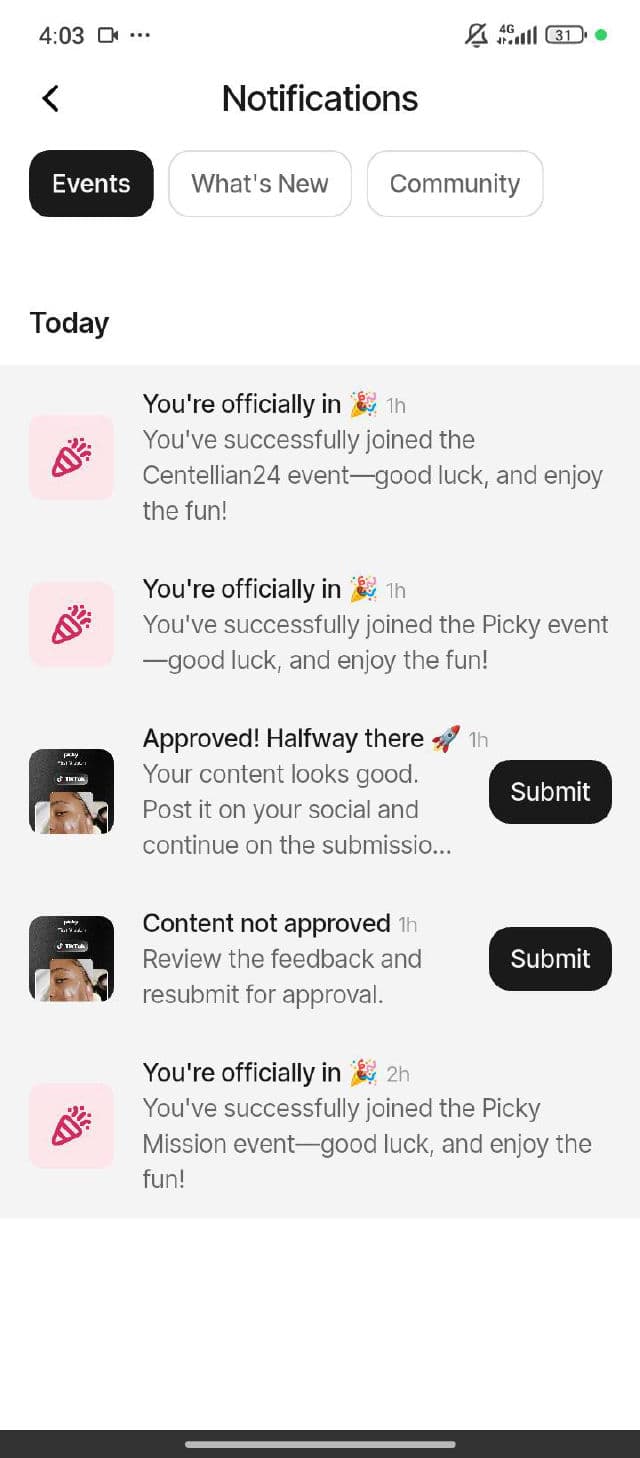This screenshot has width=640, height=1458.
Task: Go back from Notifications
Action: coord(51,98)
